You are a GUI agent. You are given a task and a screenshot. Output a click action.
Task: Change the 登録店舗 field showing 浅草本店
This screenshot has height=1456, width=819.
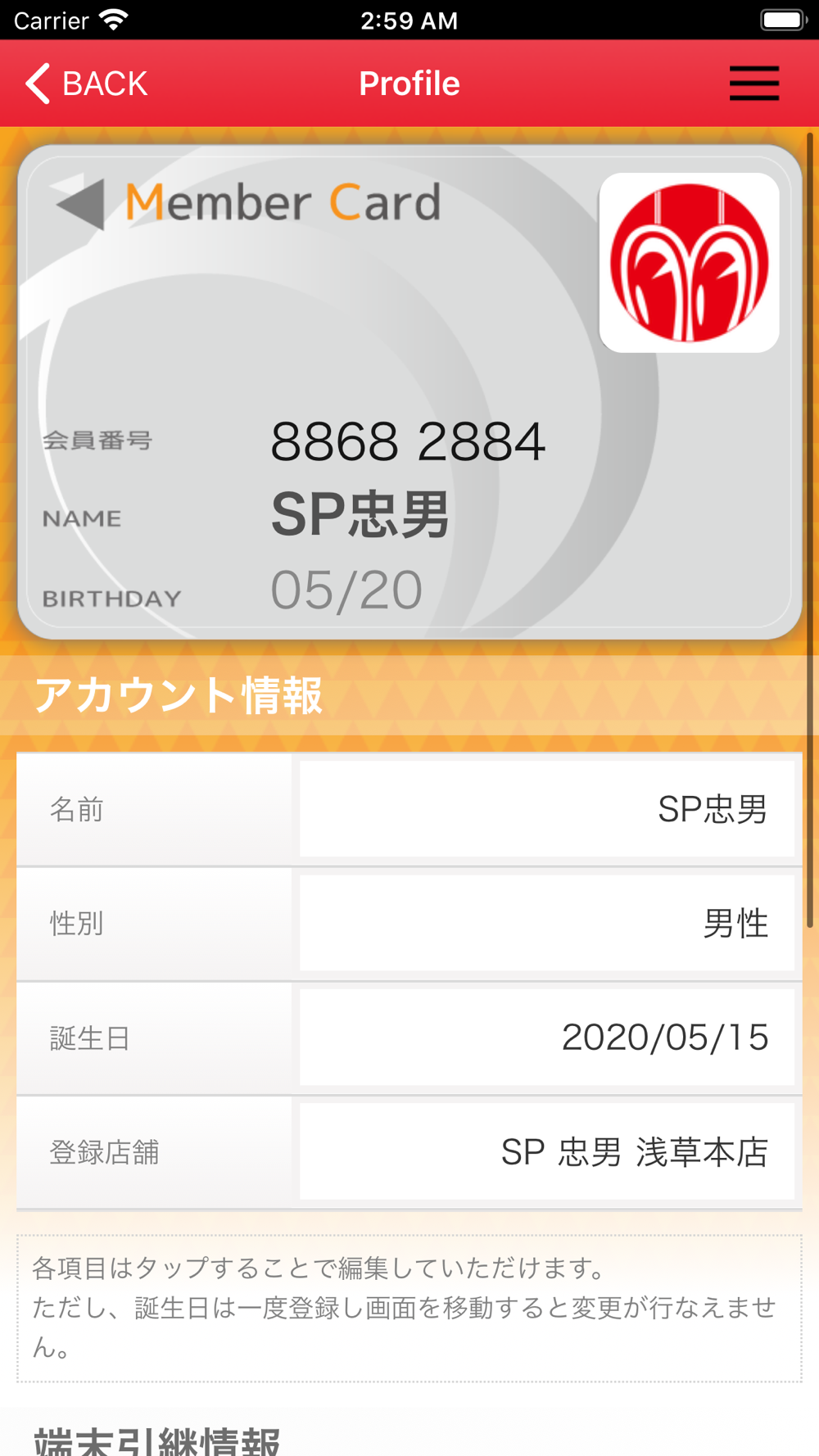(x=546, y=1151)
